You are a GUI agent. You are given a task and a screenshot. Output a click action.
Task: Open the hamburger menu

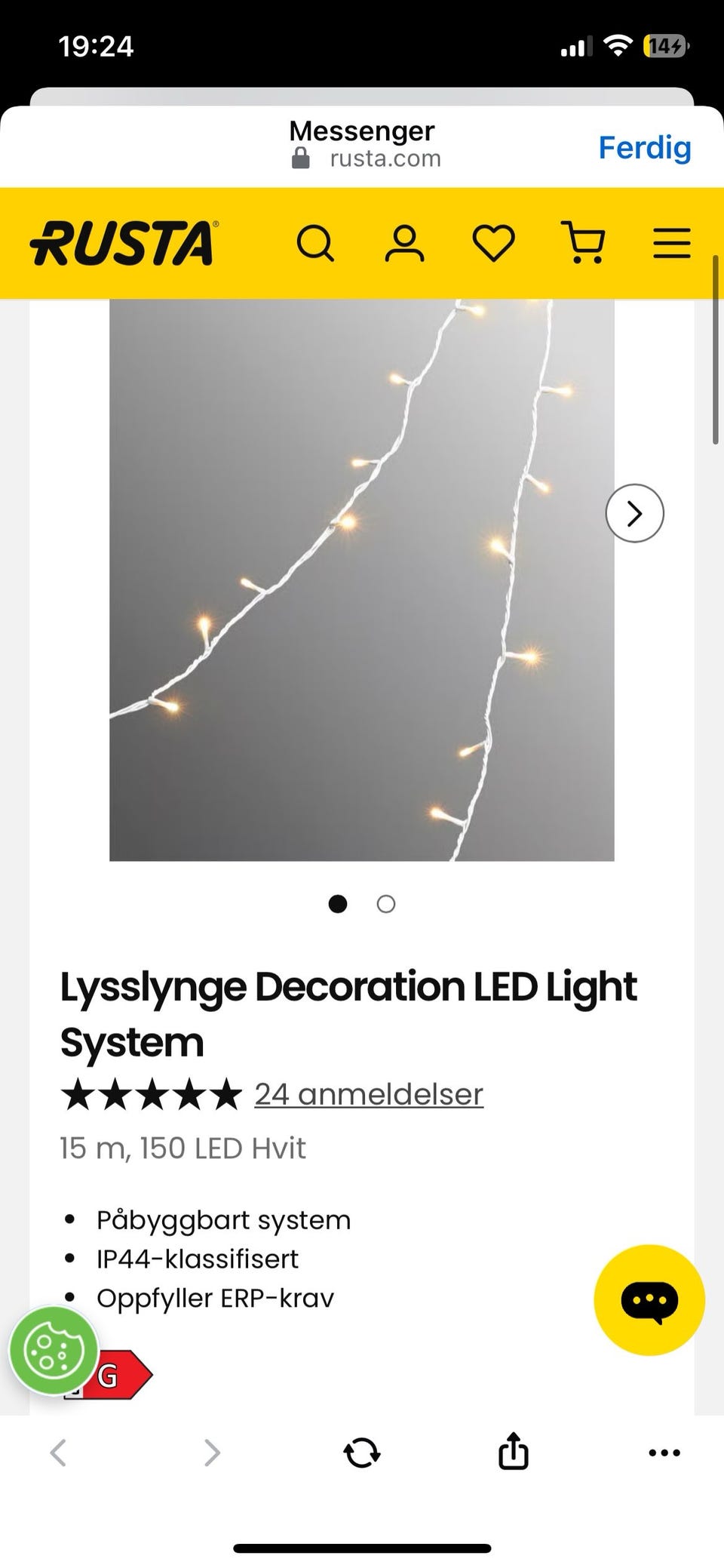[x=671, y=244]
